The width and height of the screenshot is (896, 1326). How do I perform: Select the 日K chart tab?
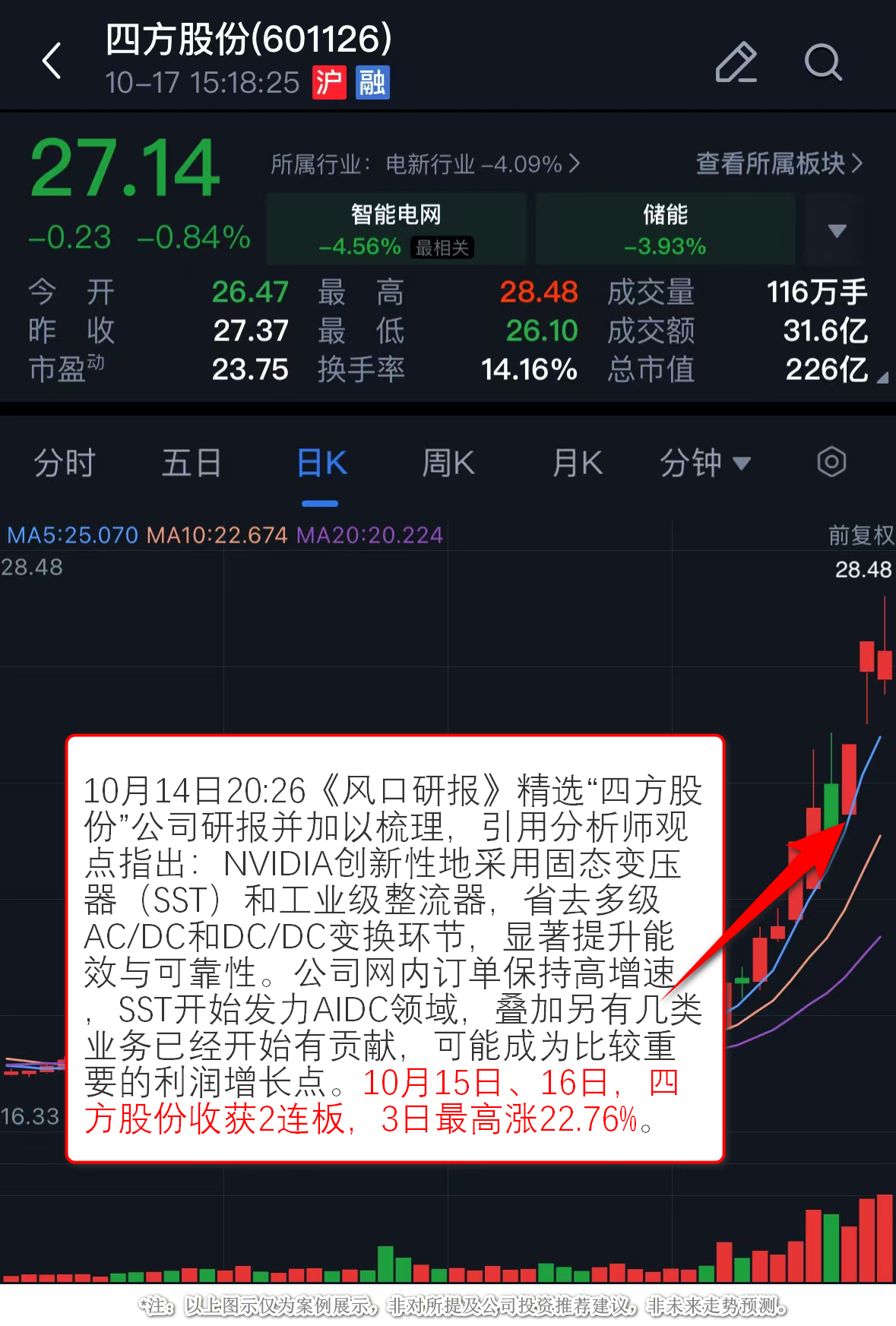[321, 463]
